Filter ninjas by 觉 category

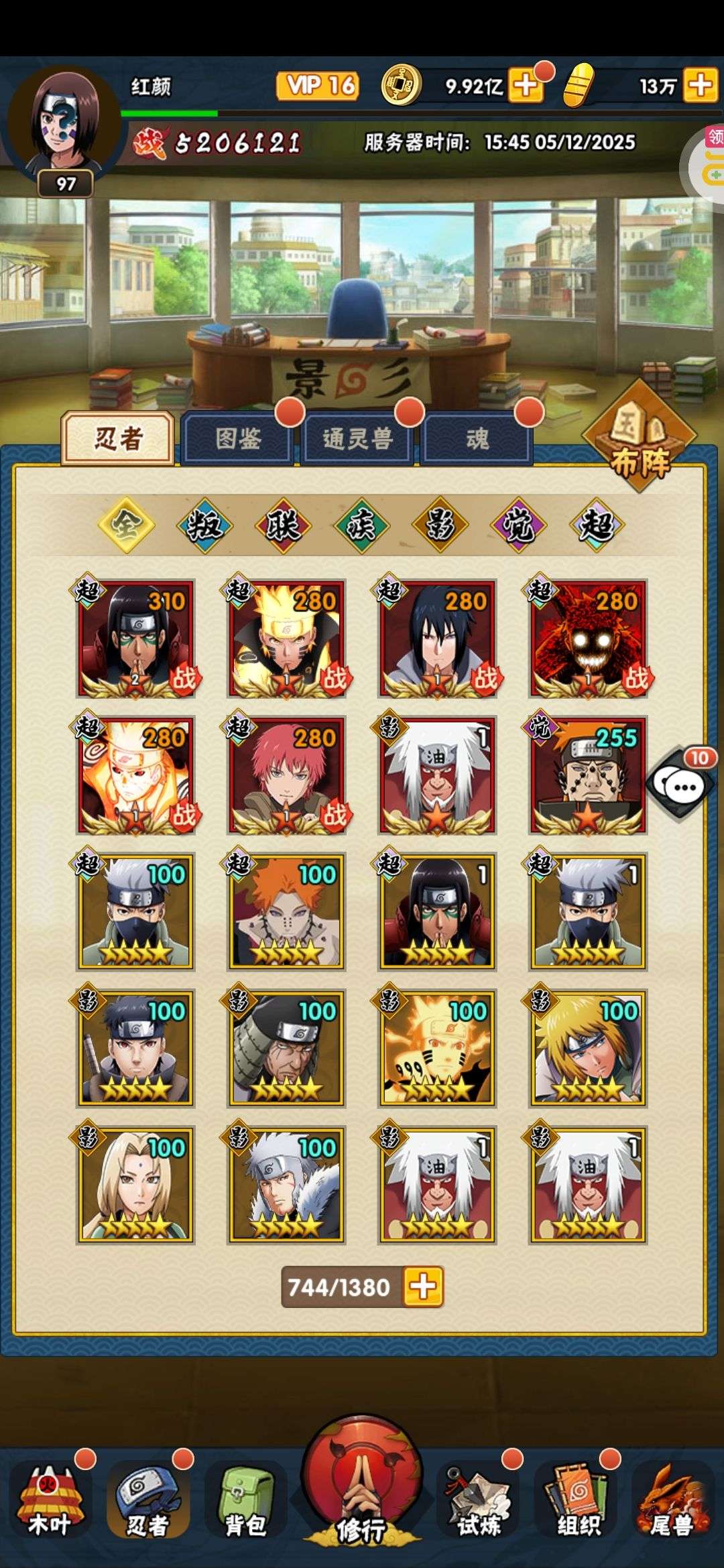point(518,525)
